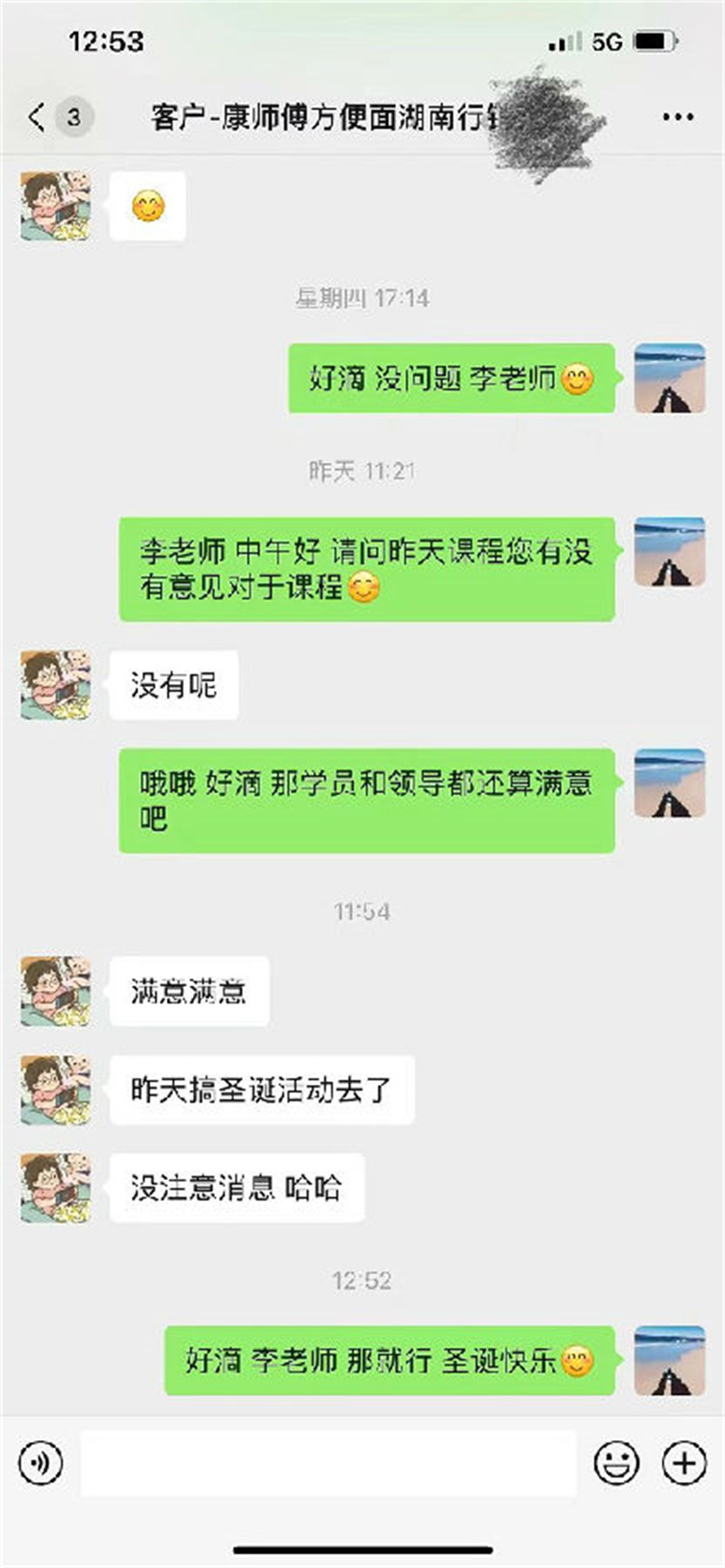Go back to the chat list
Screen dimensions: 725x1568
38,117
